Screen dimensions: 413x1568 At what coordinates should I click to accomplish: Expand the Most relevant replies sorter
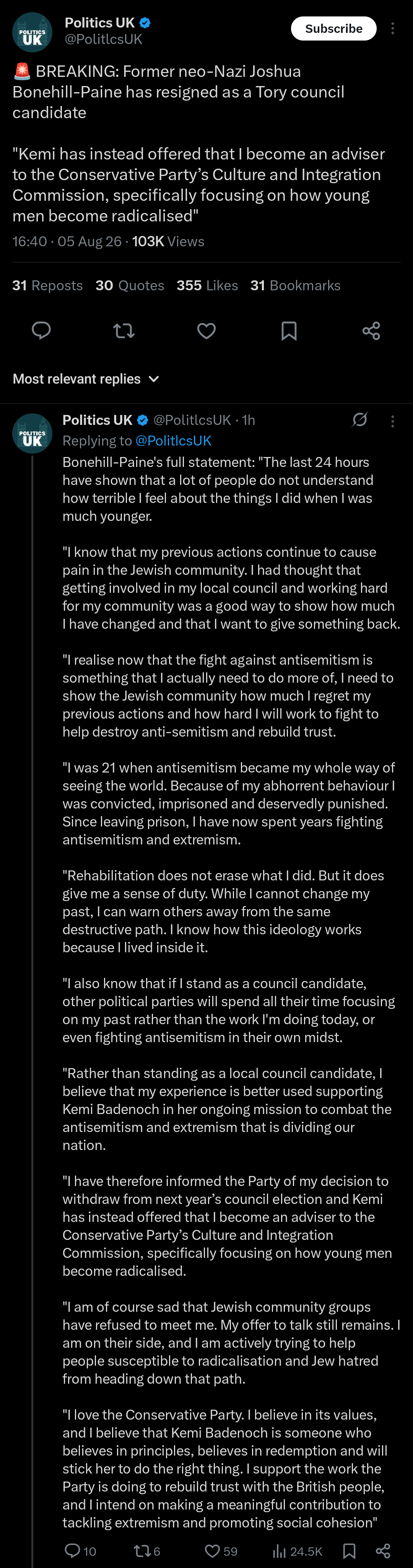pyautogui.click(x=86, y=379)
